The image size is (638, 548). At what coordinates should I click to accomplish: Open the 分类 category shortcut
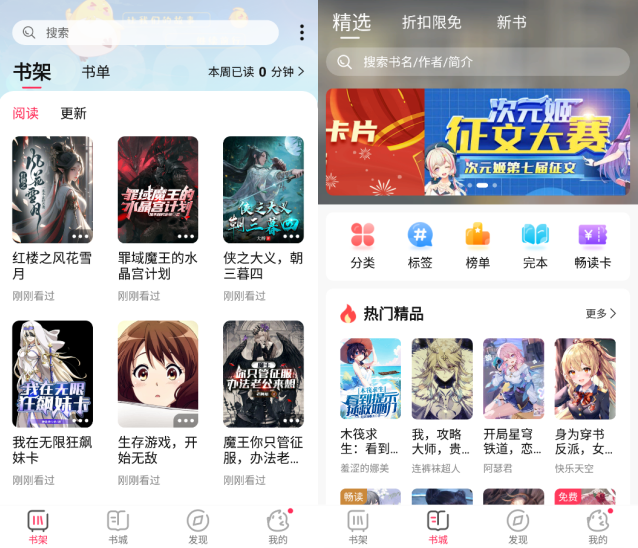[x=363, y=245]
